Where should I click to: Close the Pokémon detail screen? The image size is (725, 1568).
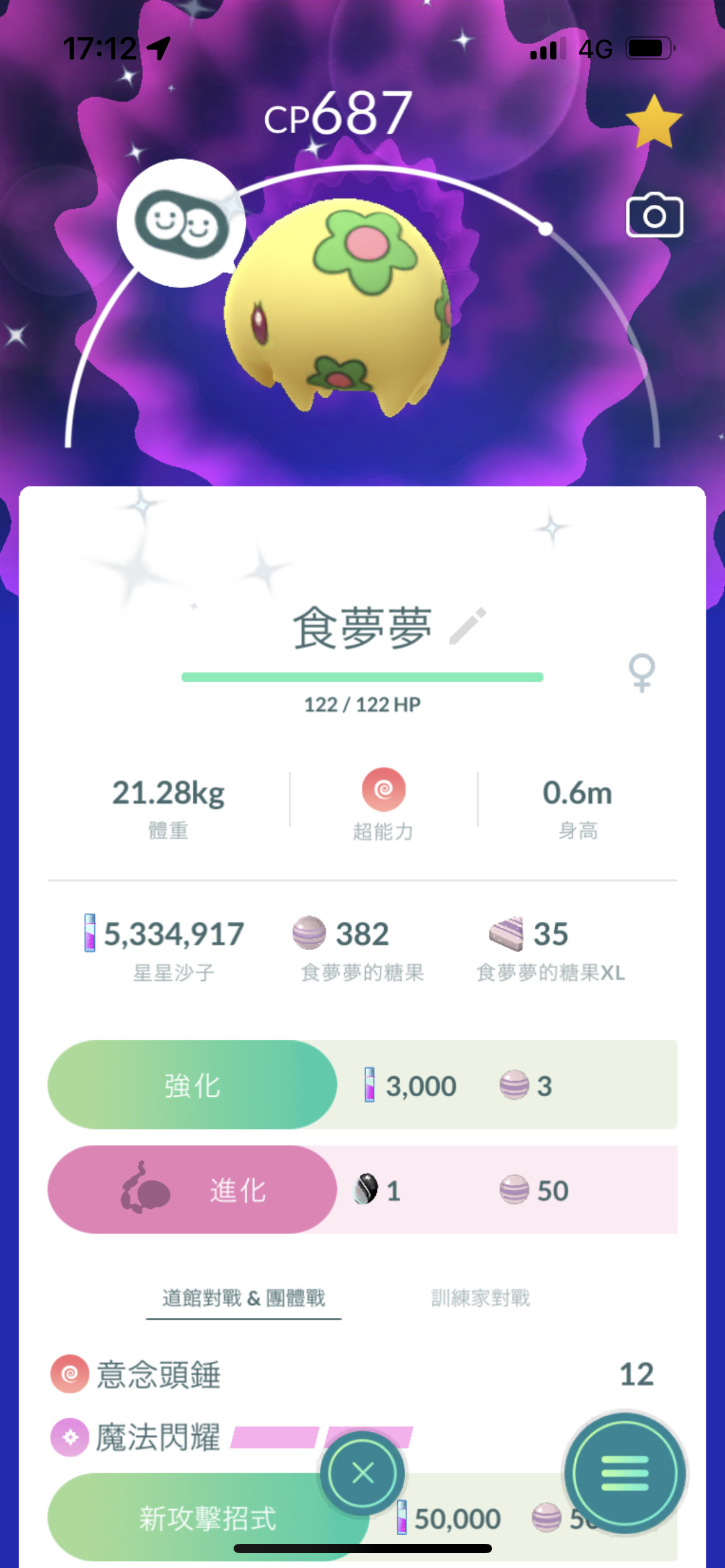(x=362, y=1473)
